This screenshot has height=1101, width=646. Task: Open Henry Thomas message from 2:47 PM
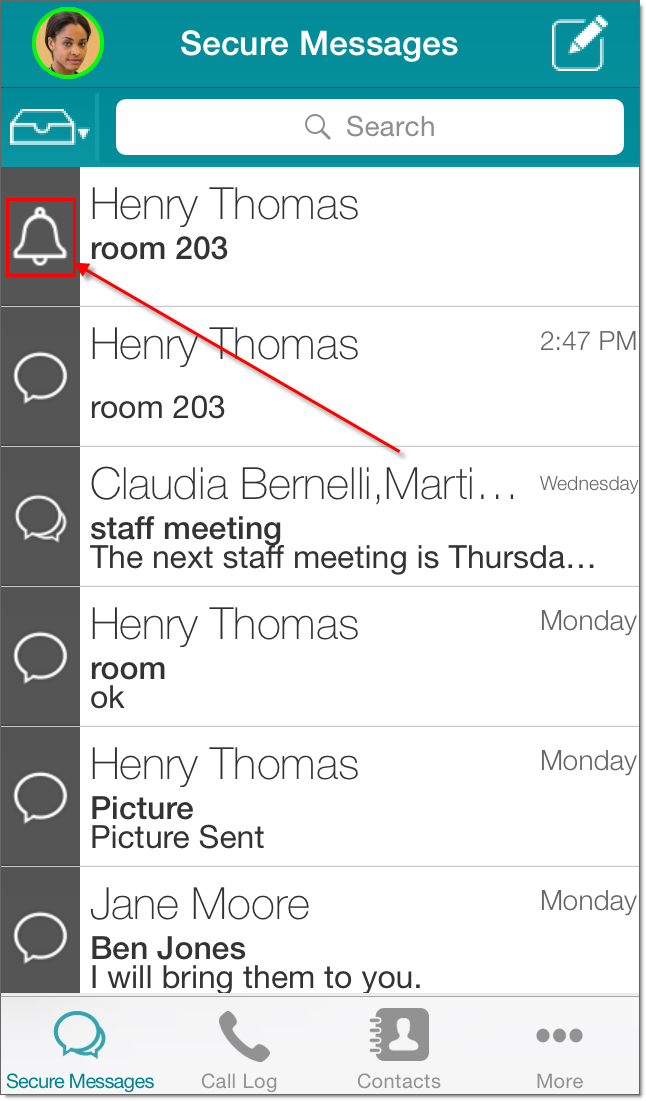click(358, 377)
